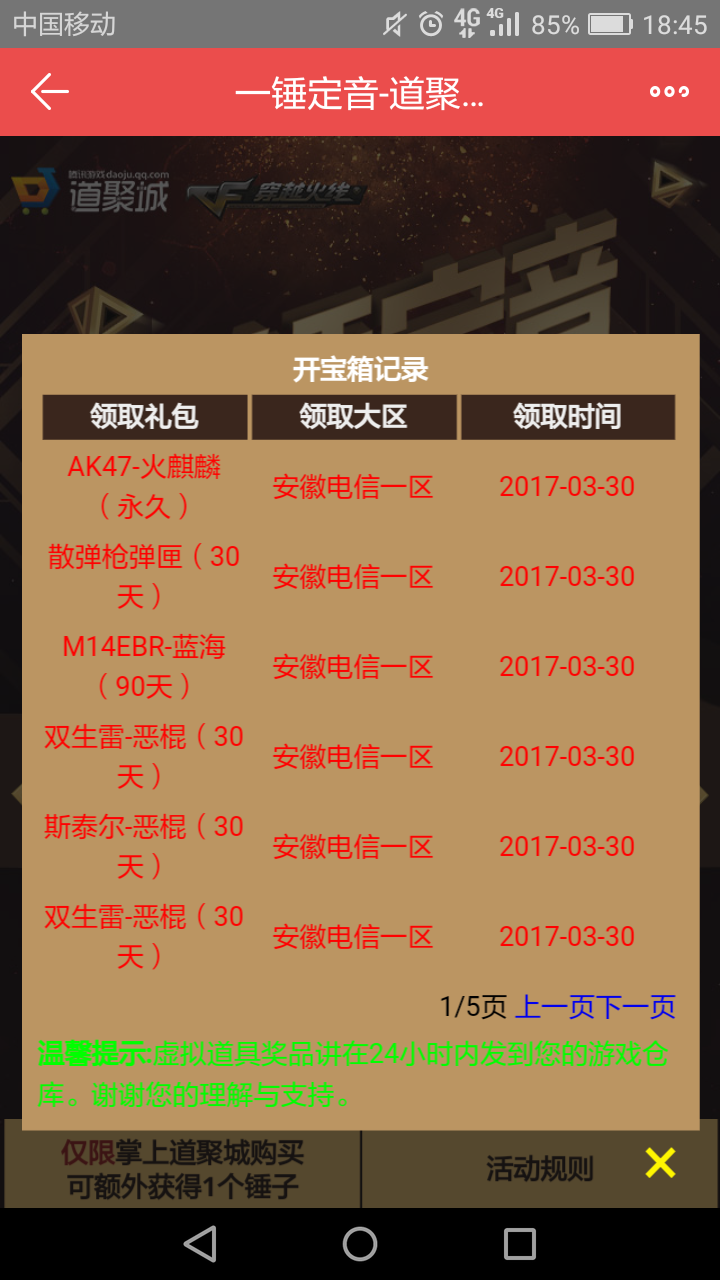Close the 开宝箱记录 popup with yellow X
The width and height of the screenshot is (720, 1280).
[x=661, y=1163]
